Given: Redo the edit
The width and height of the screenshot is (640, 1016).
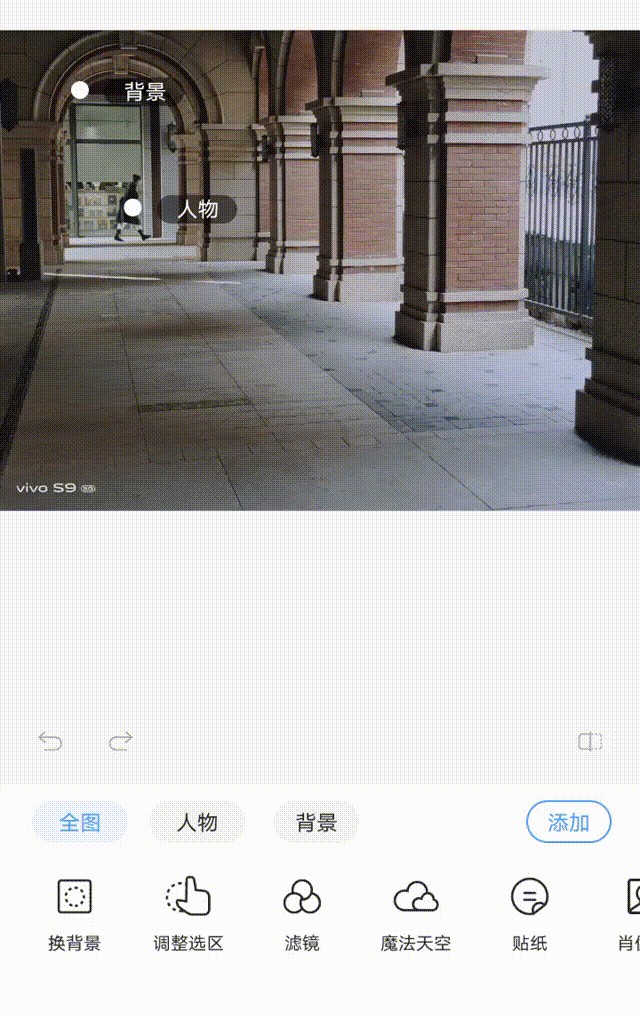Looking at the screenshot, I should coord(121,741).
